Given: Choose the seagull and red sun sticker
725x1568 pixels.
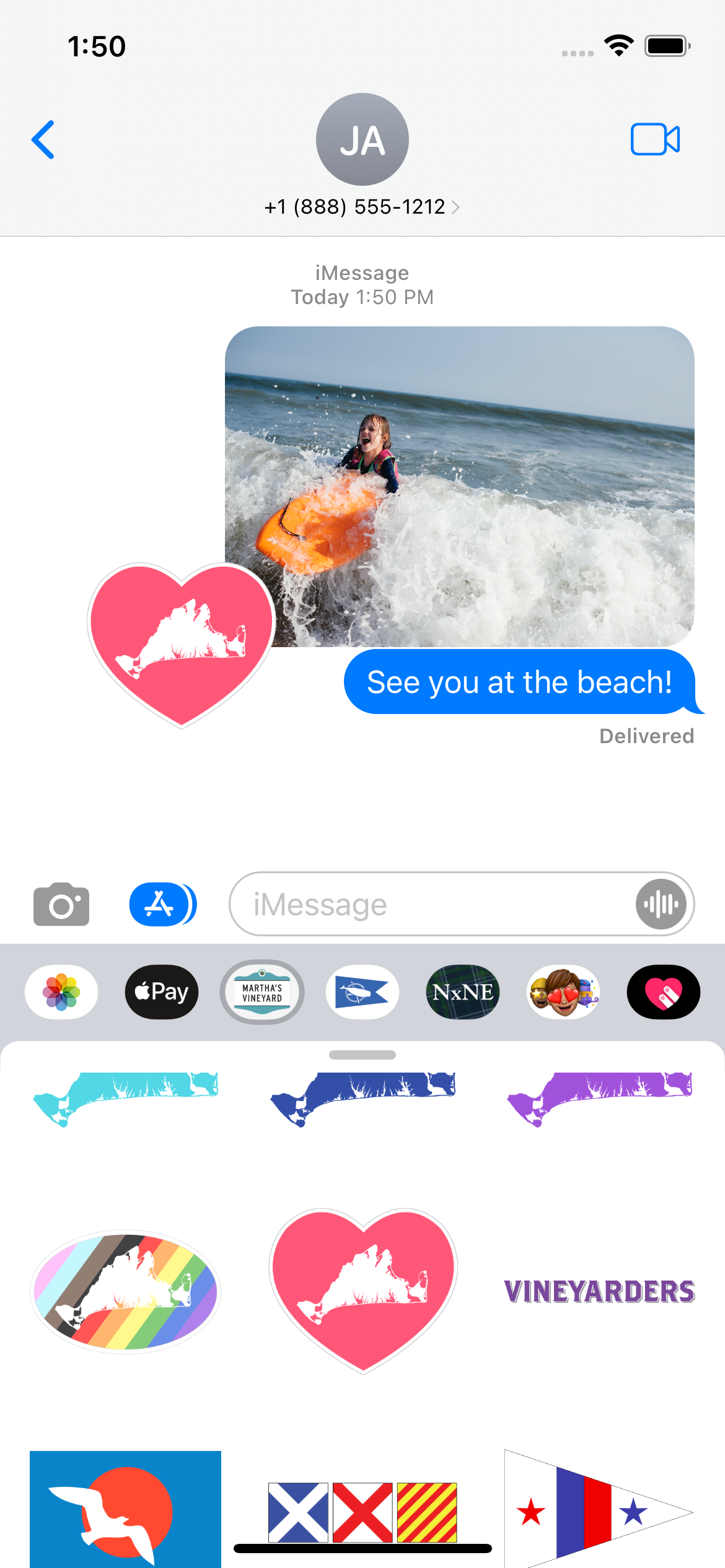Looking at the screenshot, I should (x=126, y=1508).
